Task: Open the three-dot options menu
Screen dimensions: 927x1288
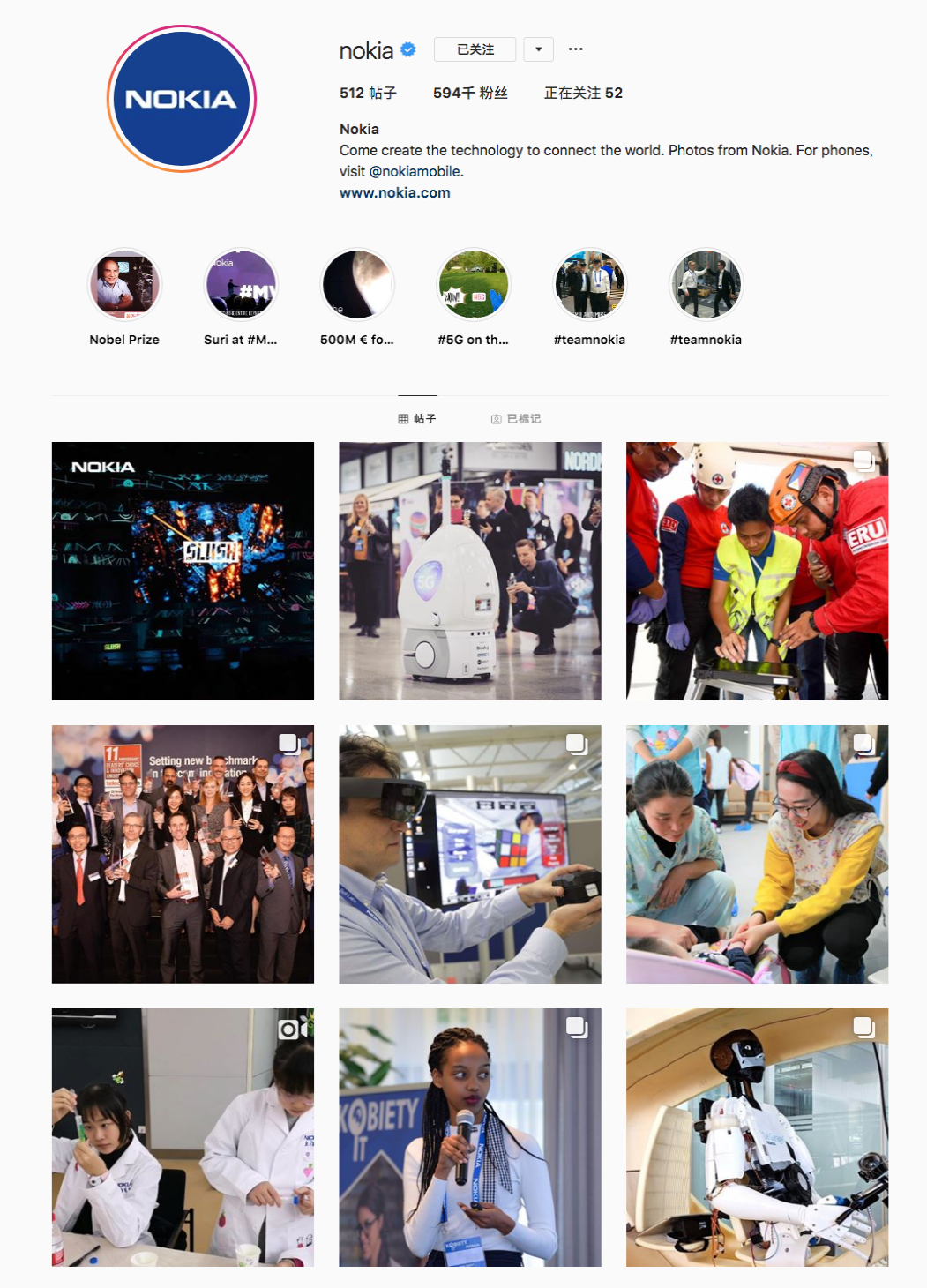Action: coord(575,49)
